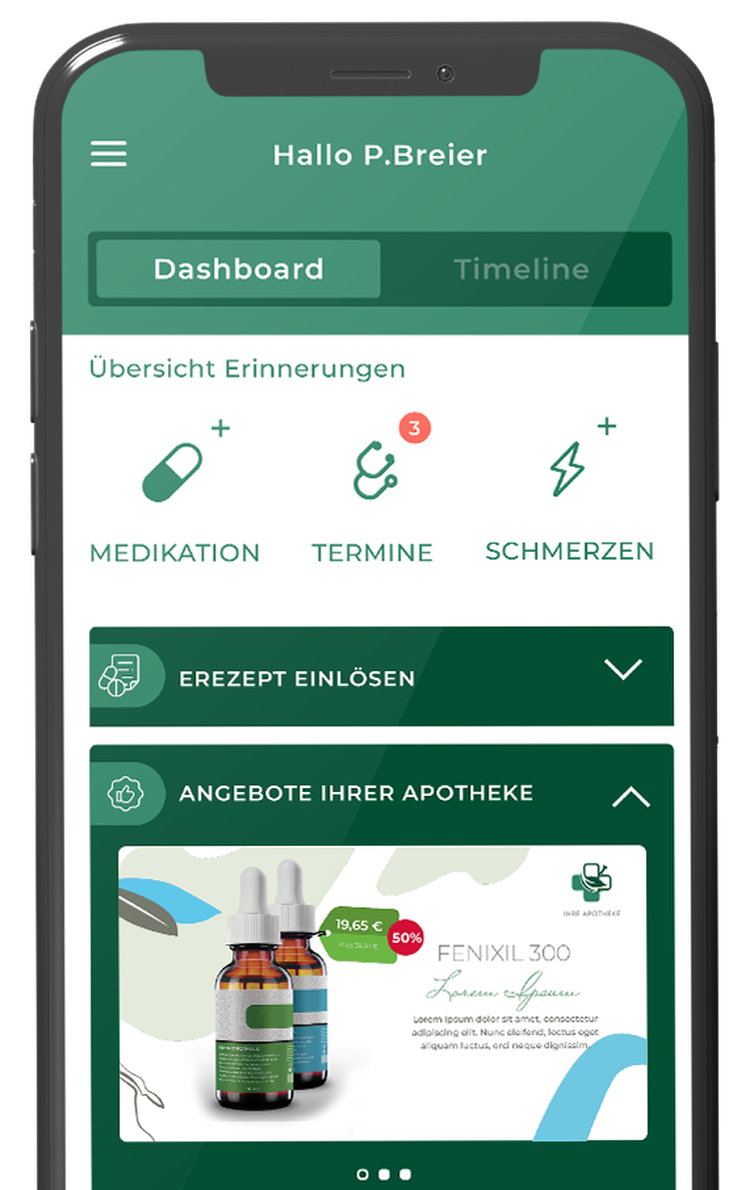Switch to the Timeline tab

pyautogui.click(x=521, y=269)
